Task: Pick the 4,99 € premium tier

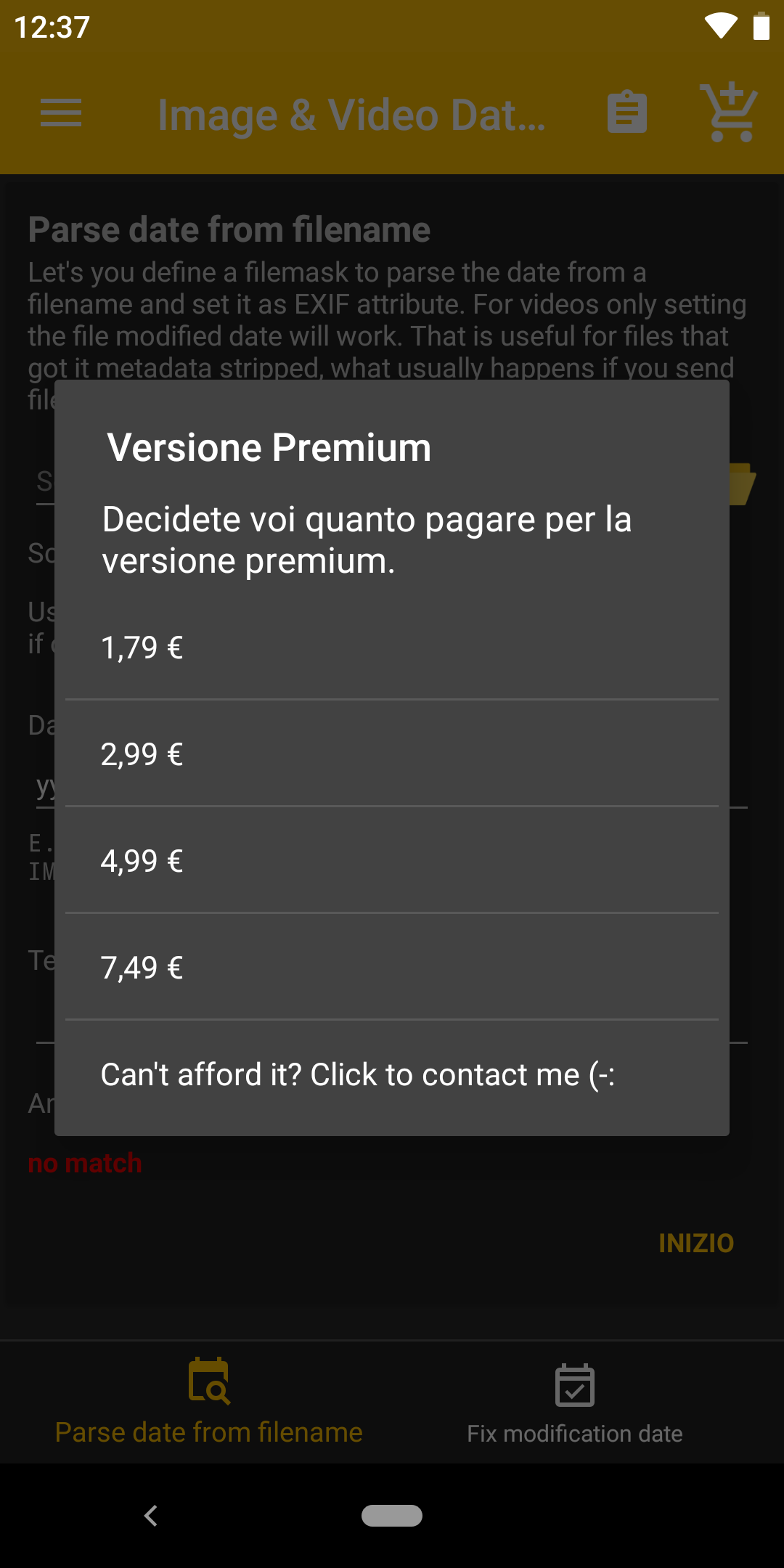Action: (x=392, y=860)
